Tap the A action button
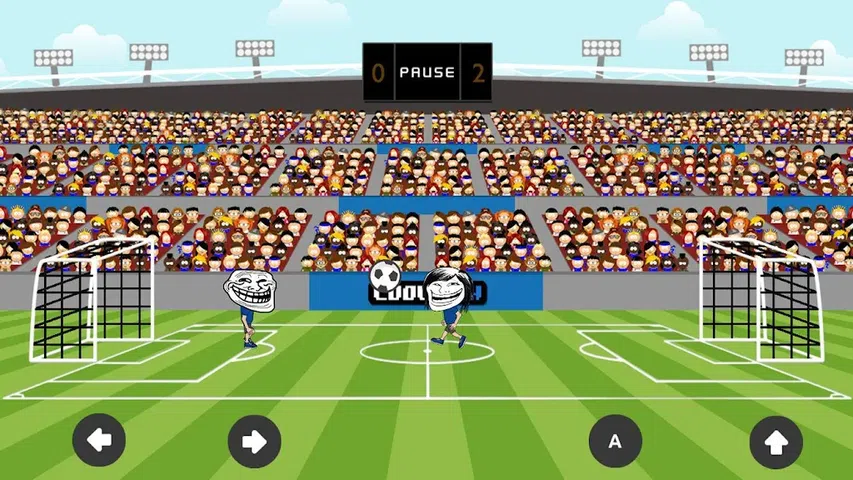The image size is (853, 480). (615, 440)
